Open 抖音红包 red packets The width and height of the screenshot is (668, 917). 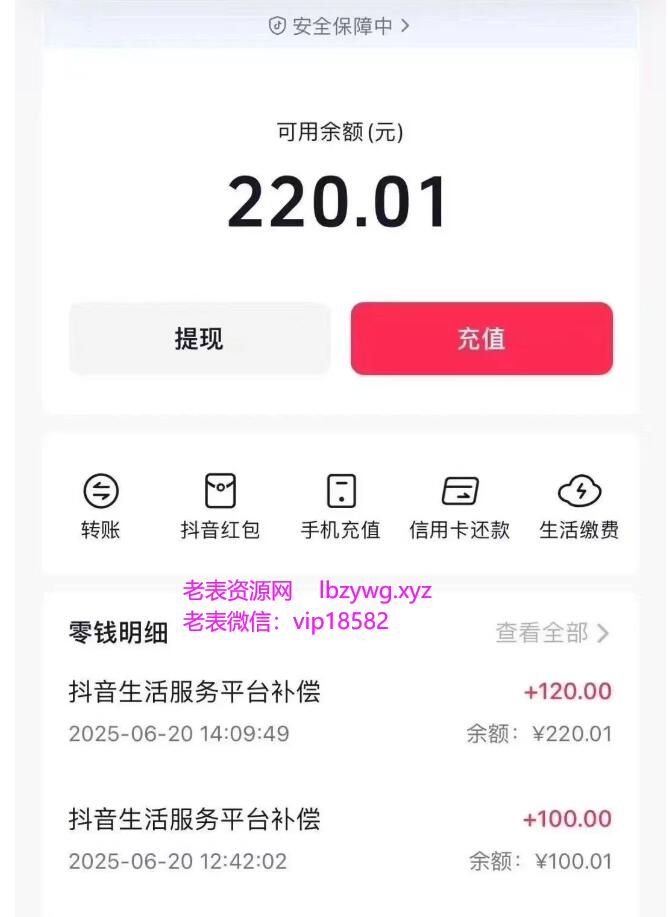(220, 507)
